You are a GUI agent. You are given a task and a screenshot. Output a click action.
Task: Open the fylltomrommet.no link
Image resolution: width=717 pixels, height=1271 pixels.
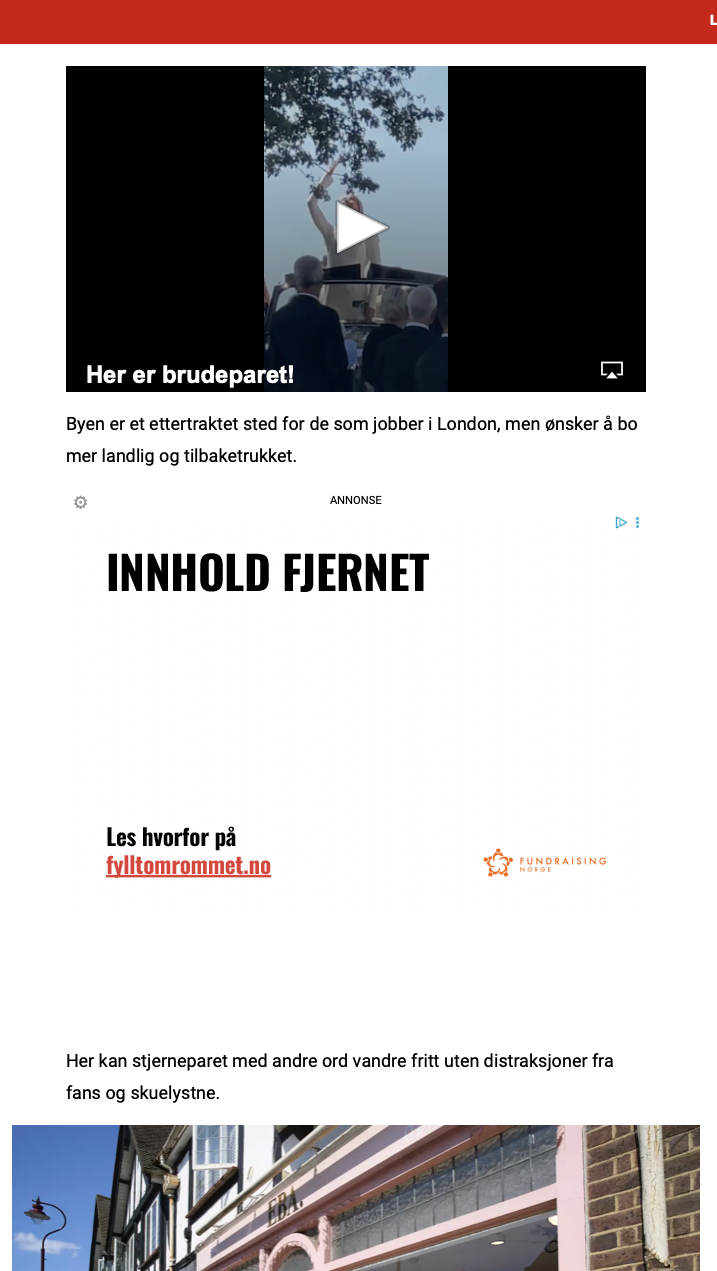(x=188, y=866)
